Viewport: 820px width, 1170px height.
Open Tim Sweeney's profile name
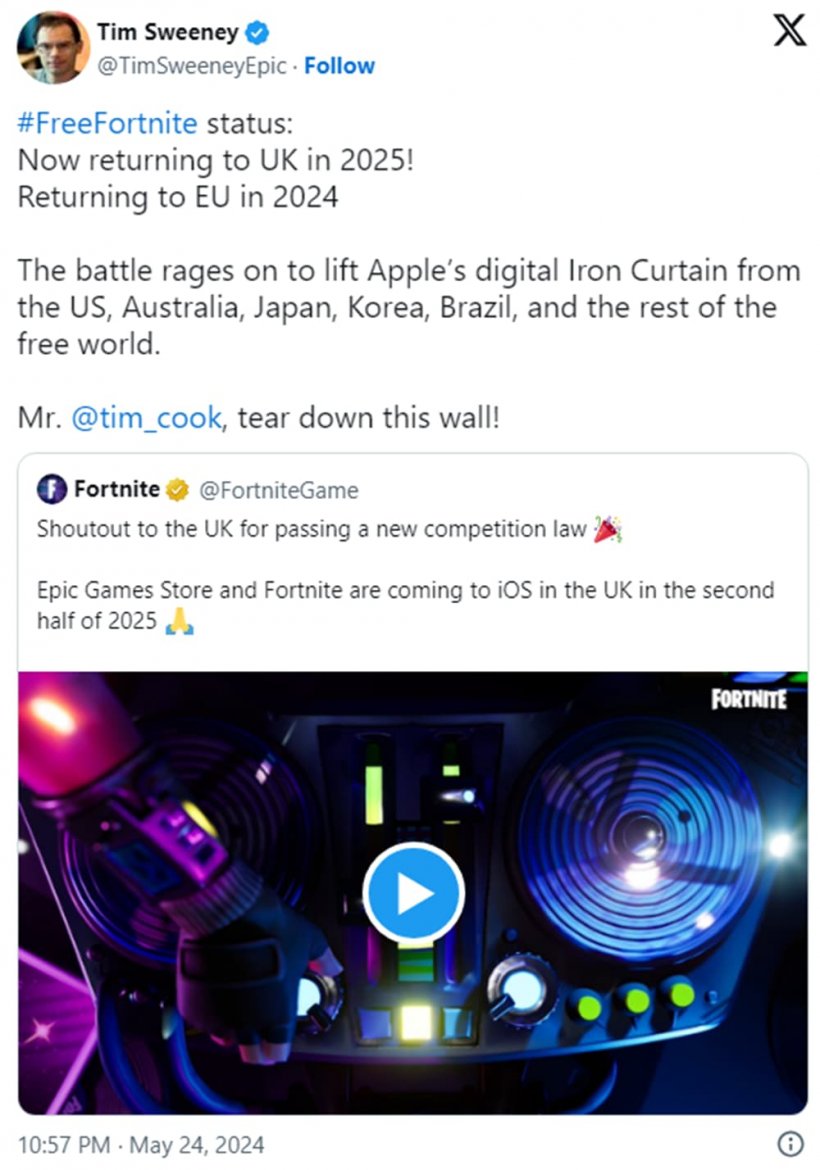tap(168, 32)
